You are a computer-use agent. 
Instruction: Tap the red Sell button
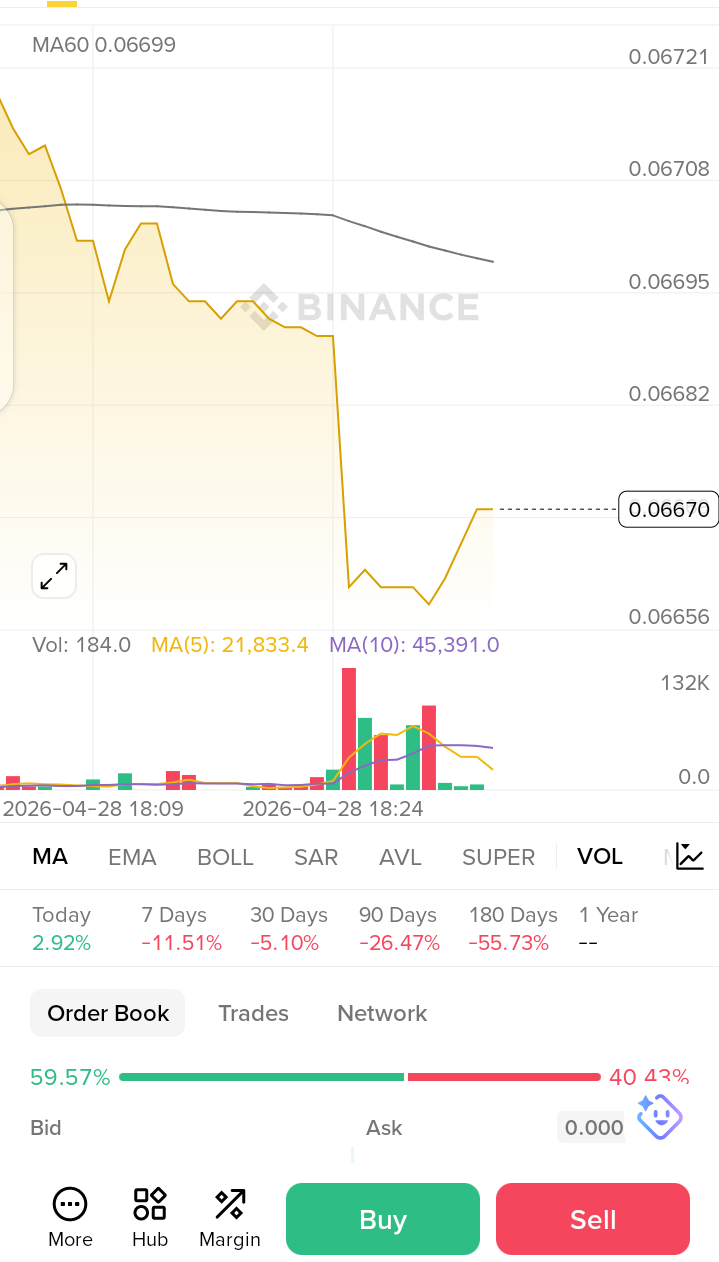tap(593, 1219)
